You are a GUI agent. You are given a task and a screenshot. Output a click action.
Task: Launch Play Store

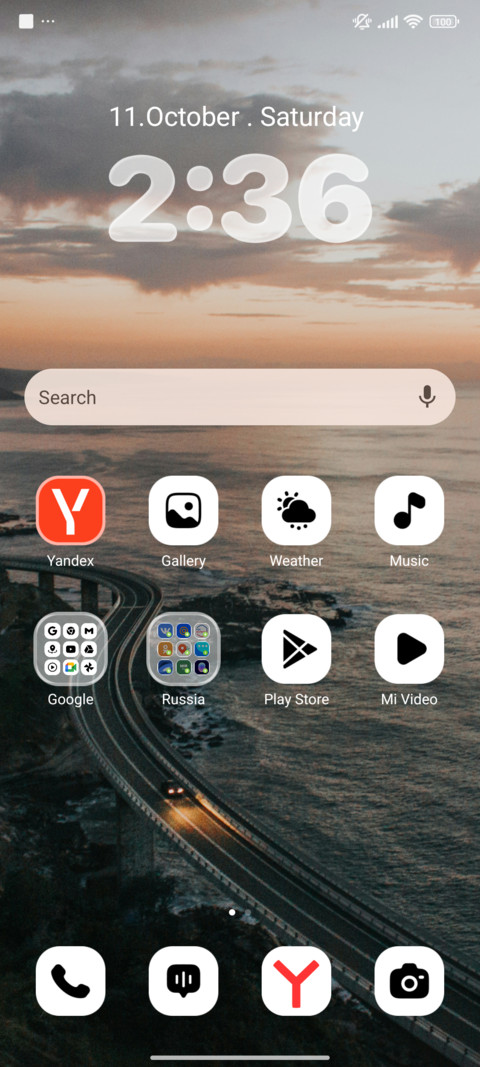coord(296,649)
